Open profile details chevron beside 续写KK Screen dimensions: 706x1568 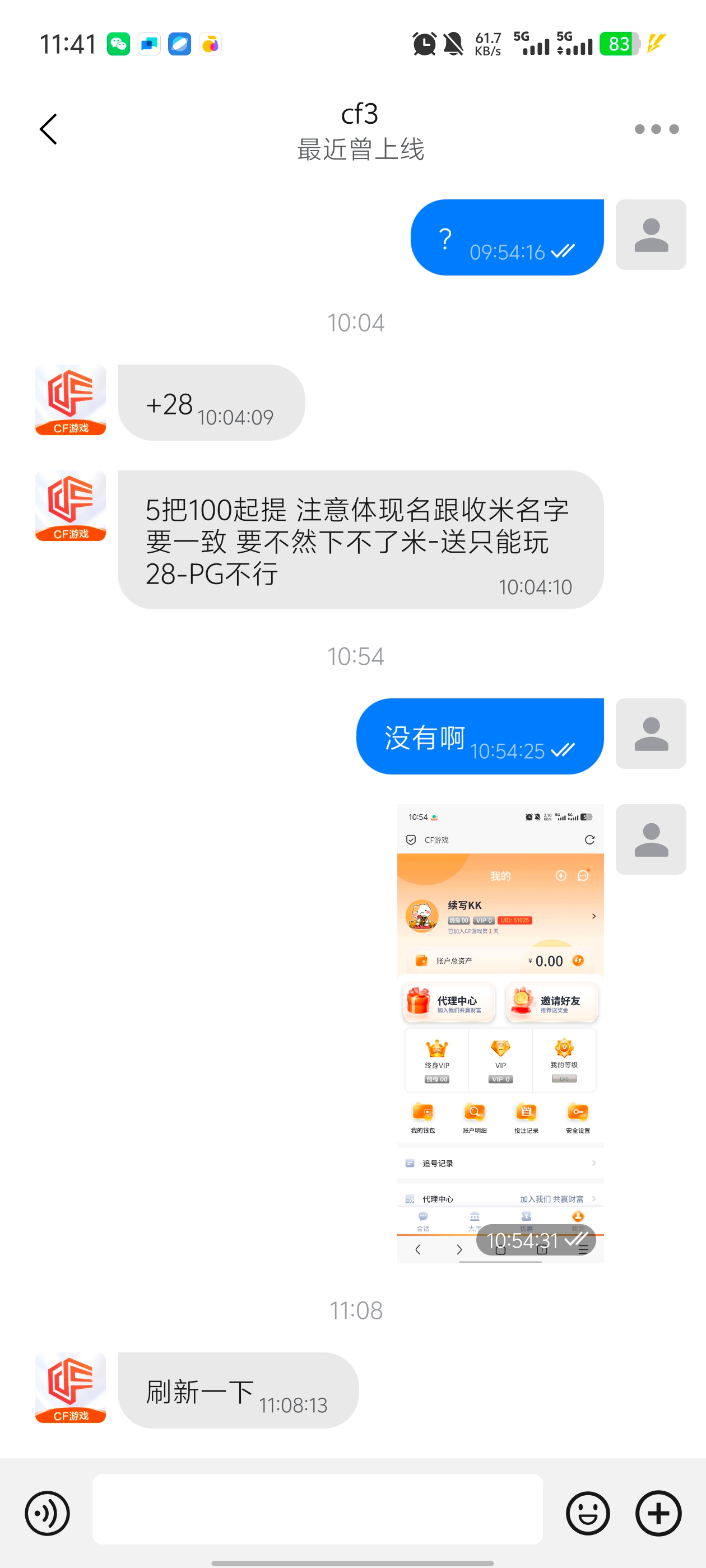pos(594,916)
